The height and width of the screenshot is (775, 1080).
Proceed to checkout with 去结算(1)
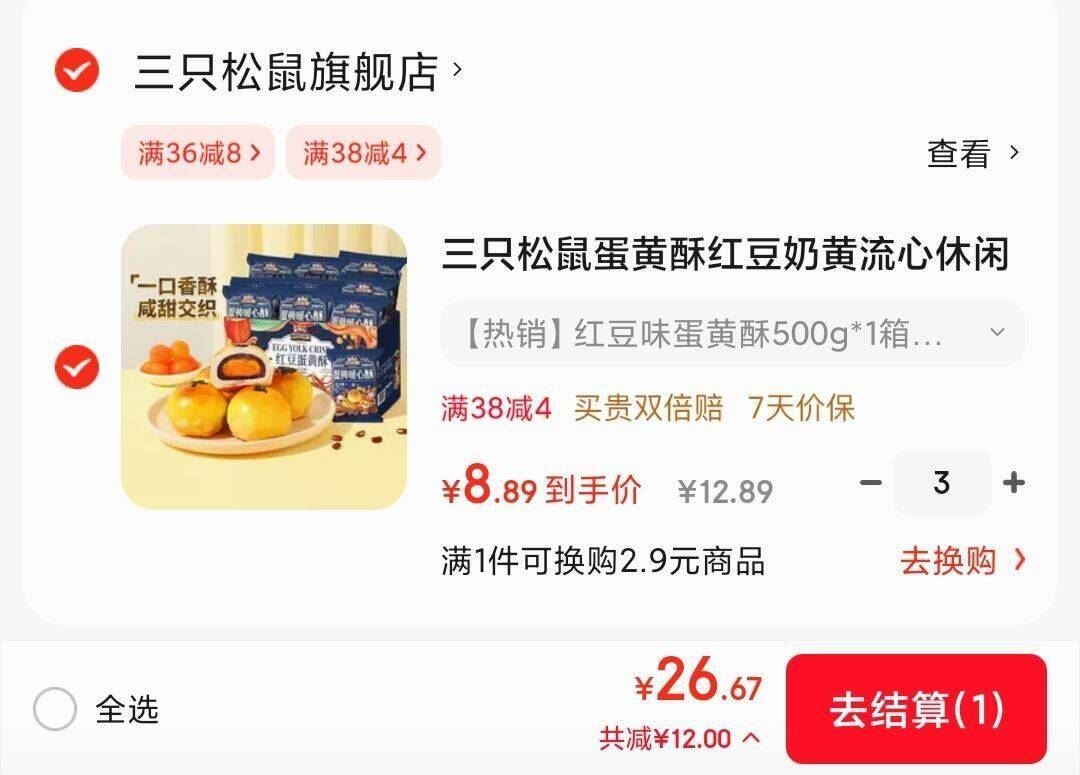coord(916,709)
